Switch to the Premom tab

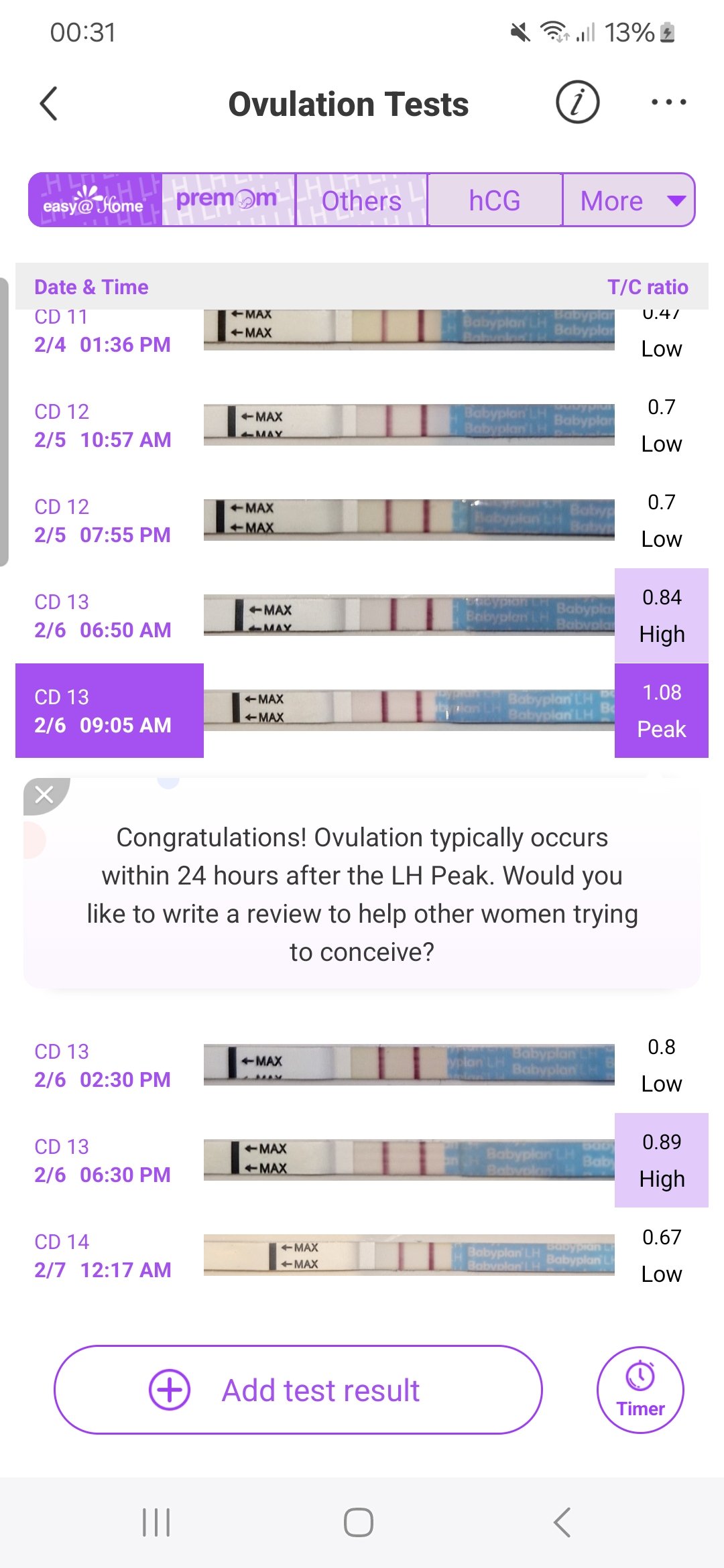[228, 200]
